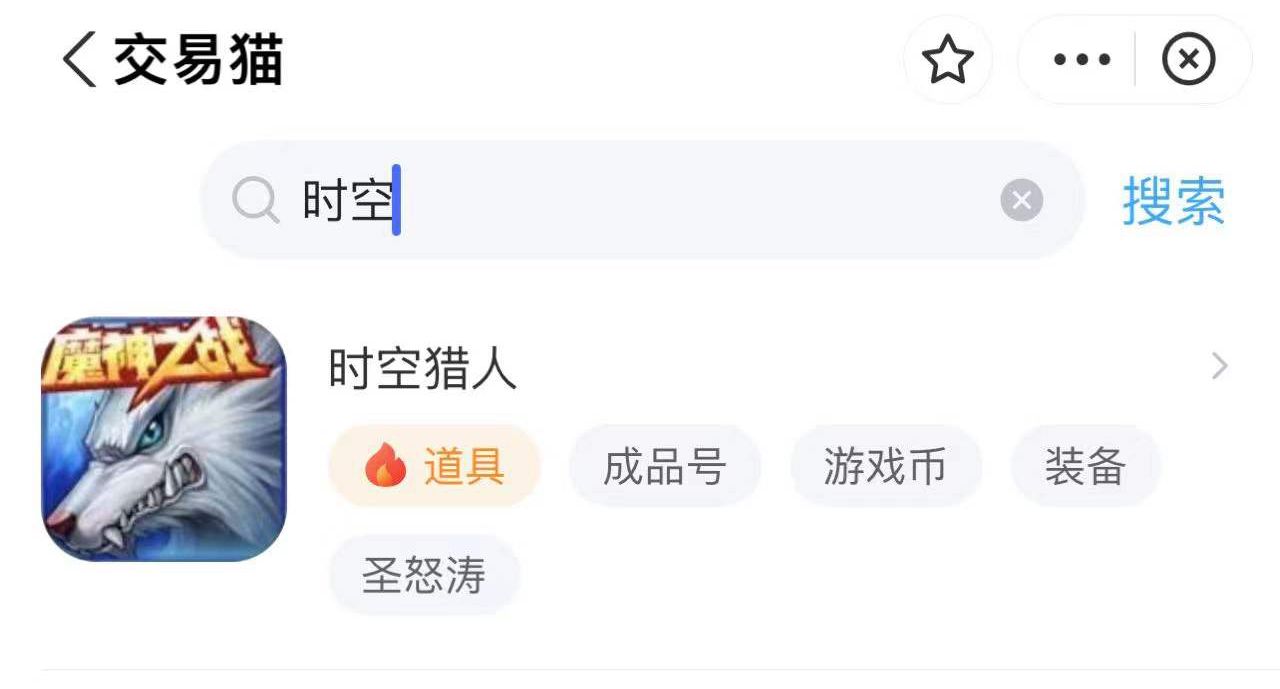The width and height of the screenshot is (1280, 689).
Task: Tap the 搜索 search button
Action: (1173, 202)
